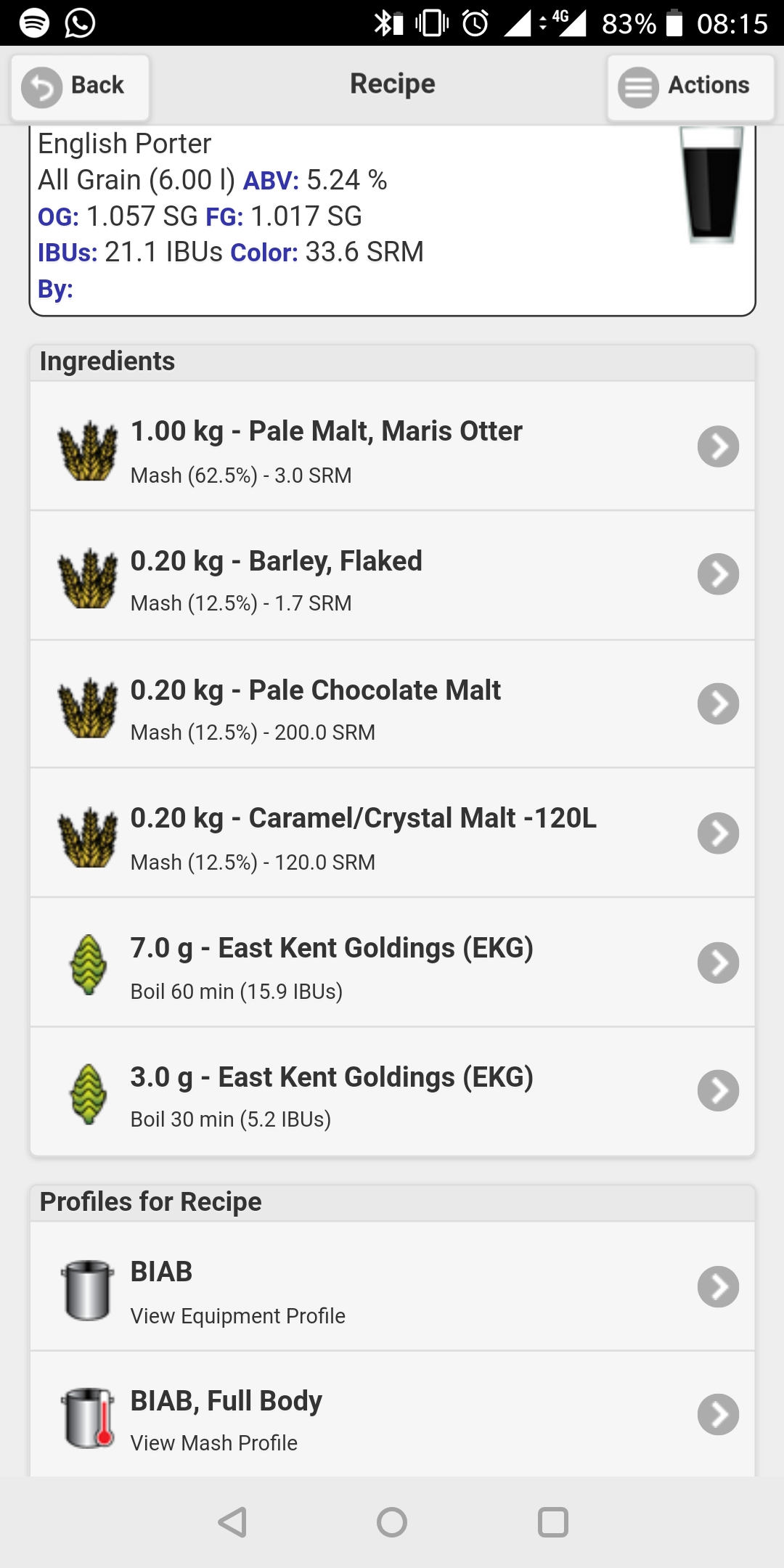Viewport: 784px width, 1568px height.
Task: View BIAB, Full Body mash profile
Action: 392,1414
